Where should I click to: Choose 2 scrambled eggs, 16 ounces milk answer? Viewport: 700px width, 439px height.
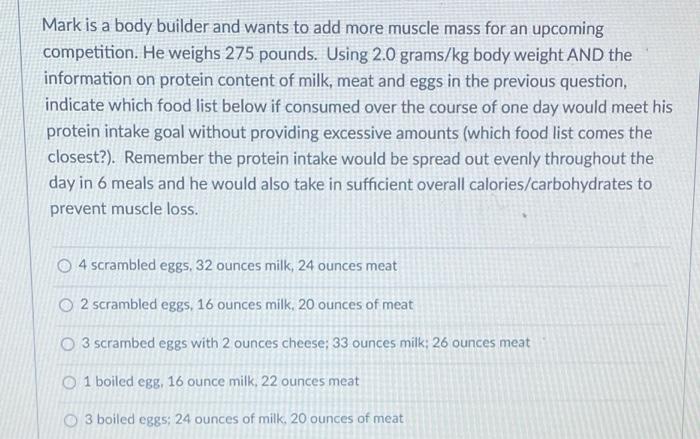tap(66, 304)
